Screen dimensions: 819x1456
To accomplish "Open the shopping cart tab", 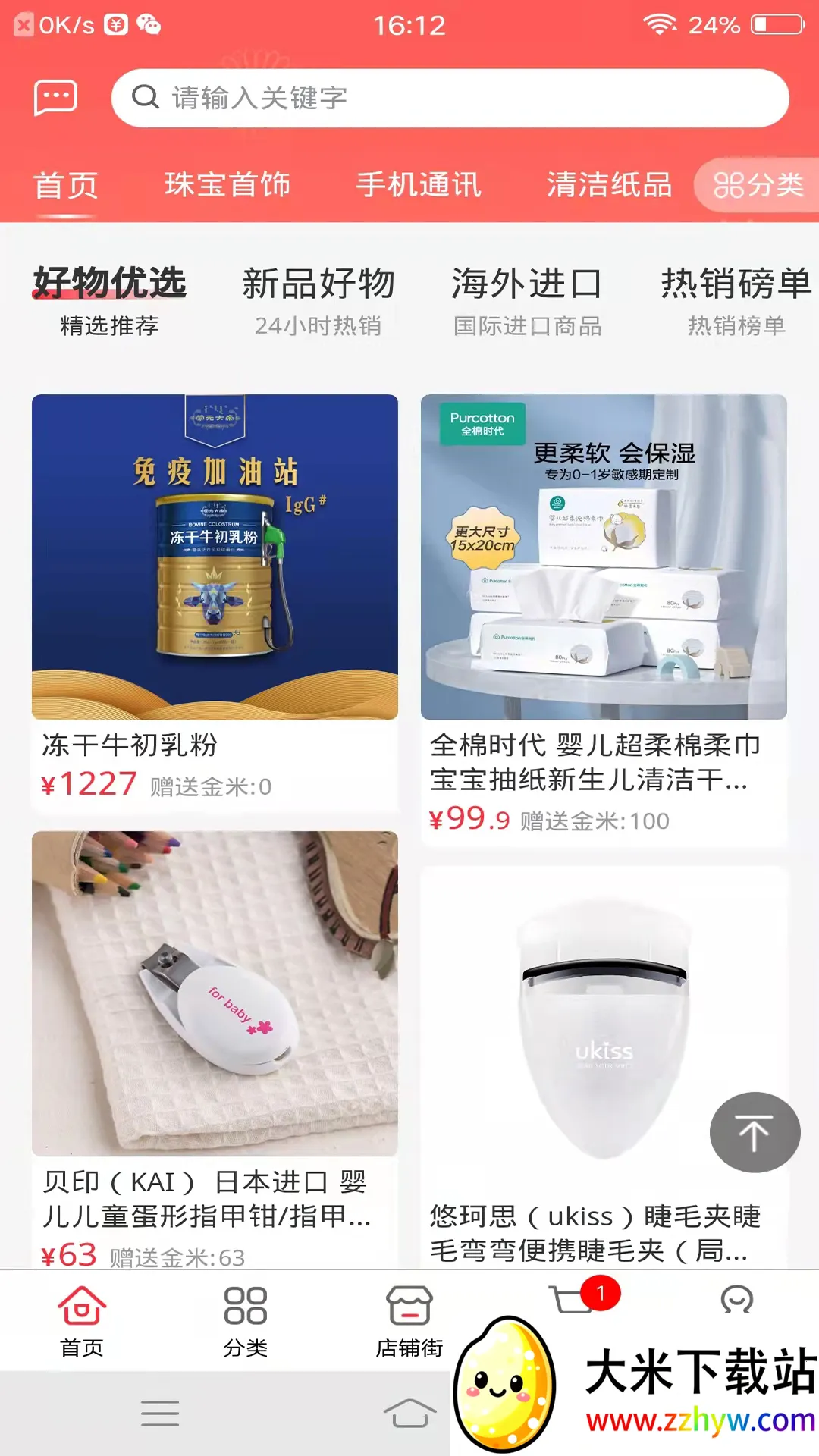I will (x=574, y=1300).
